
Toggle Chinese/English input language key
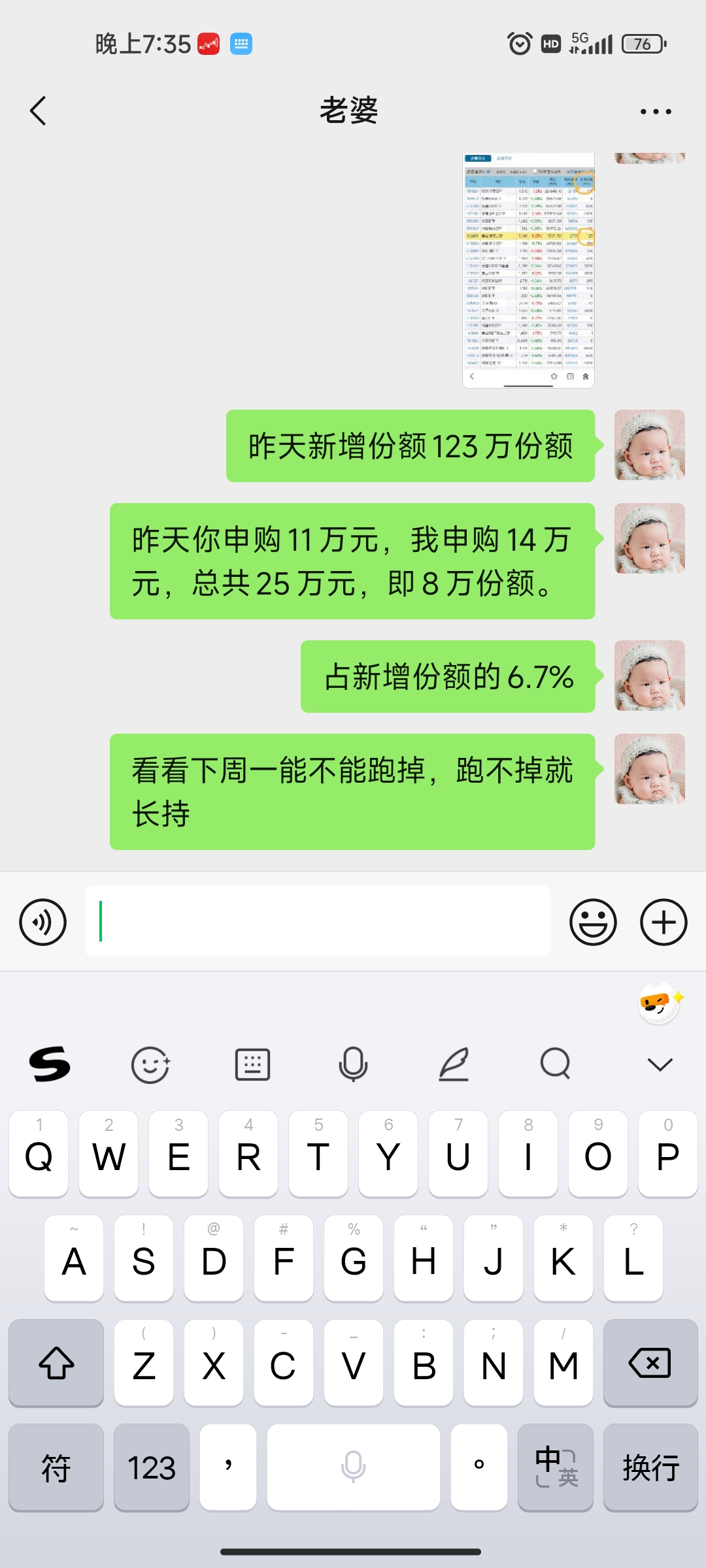(556, 1467)
